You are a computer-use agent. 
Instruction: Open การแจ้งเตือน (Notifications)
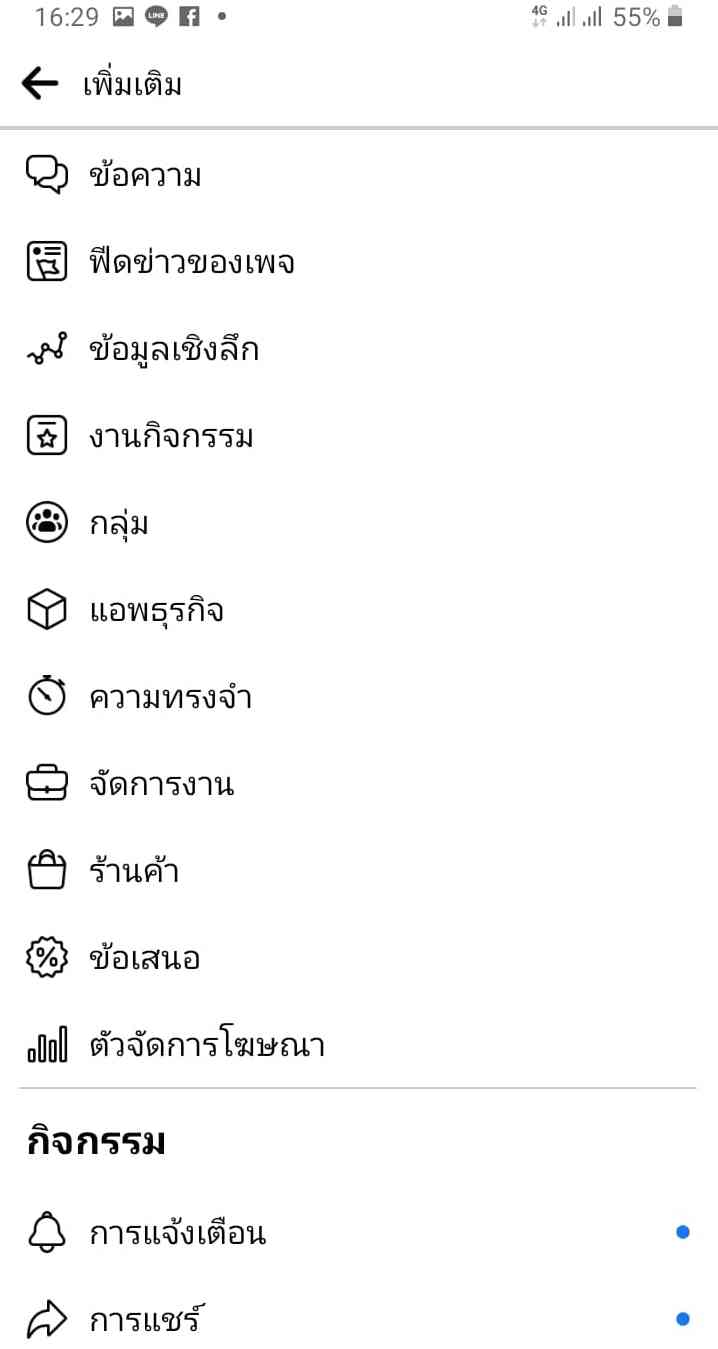pos(178,1233)
